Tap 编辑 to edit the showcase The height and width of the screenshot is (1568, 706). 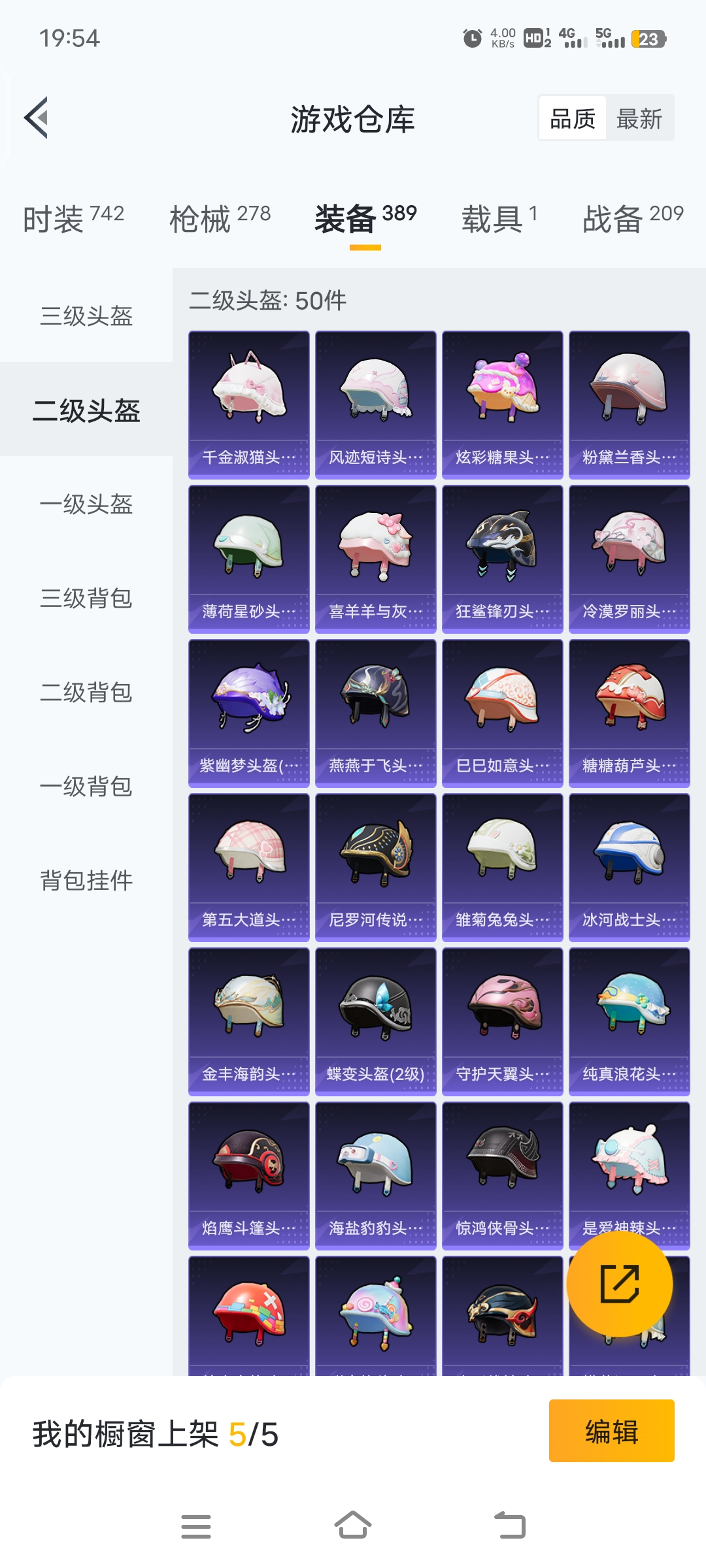coord(611,1431)
